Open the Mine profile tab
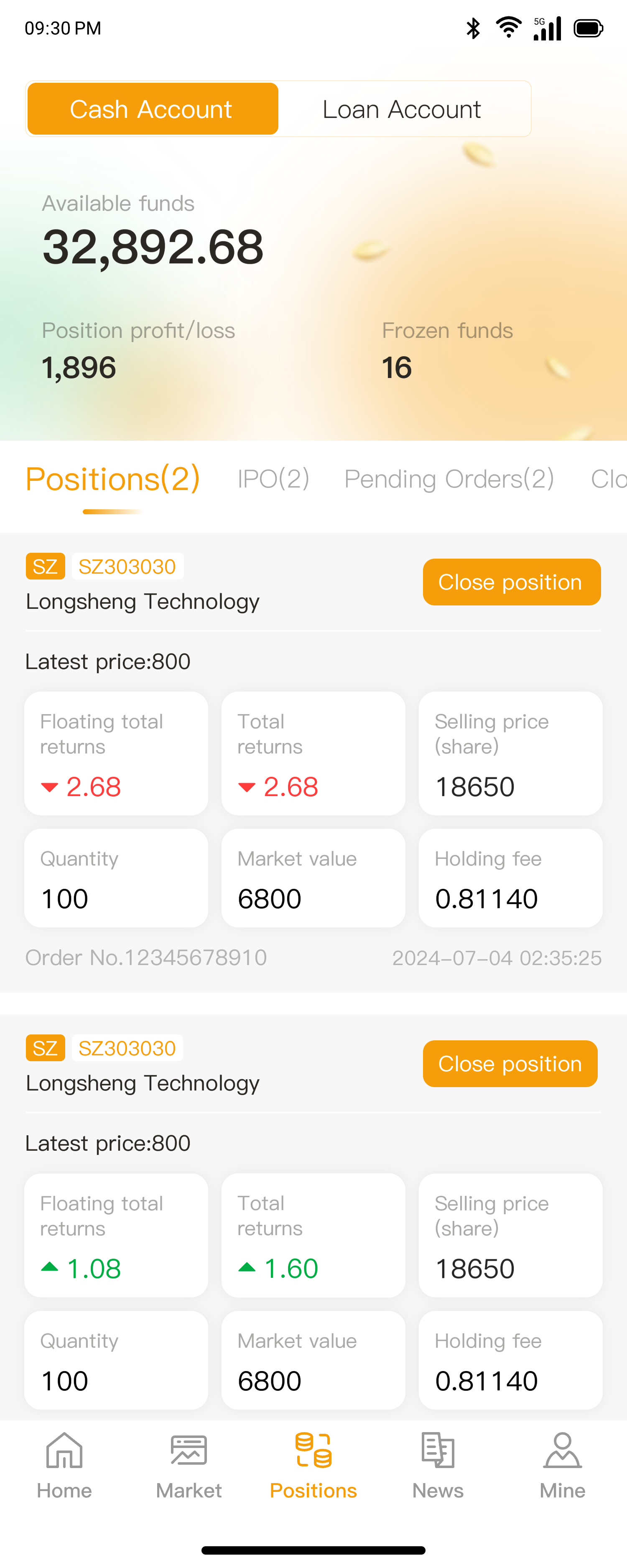 563,1466
